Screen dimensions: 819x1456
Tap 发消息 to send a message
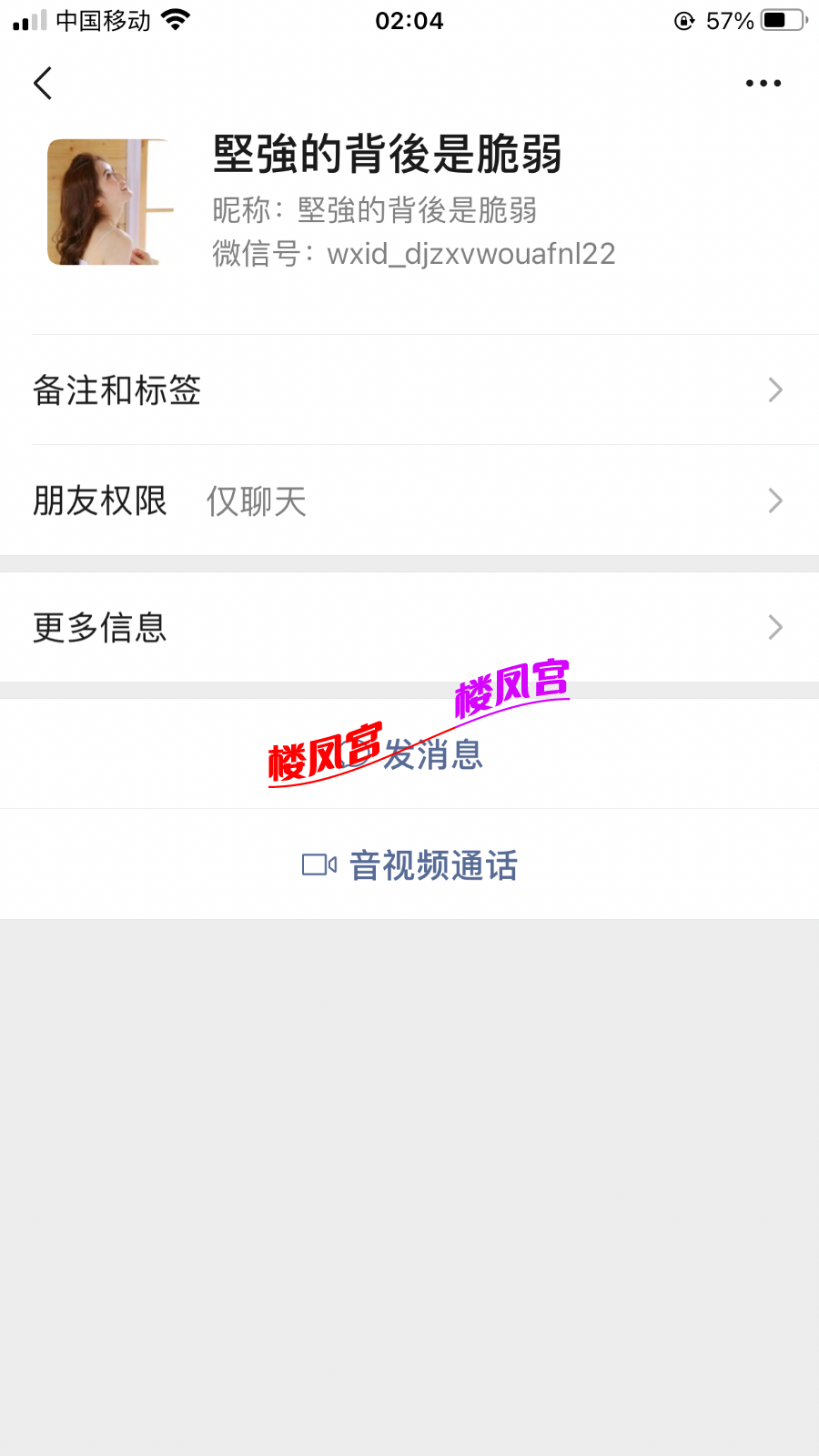pos(431,754)
